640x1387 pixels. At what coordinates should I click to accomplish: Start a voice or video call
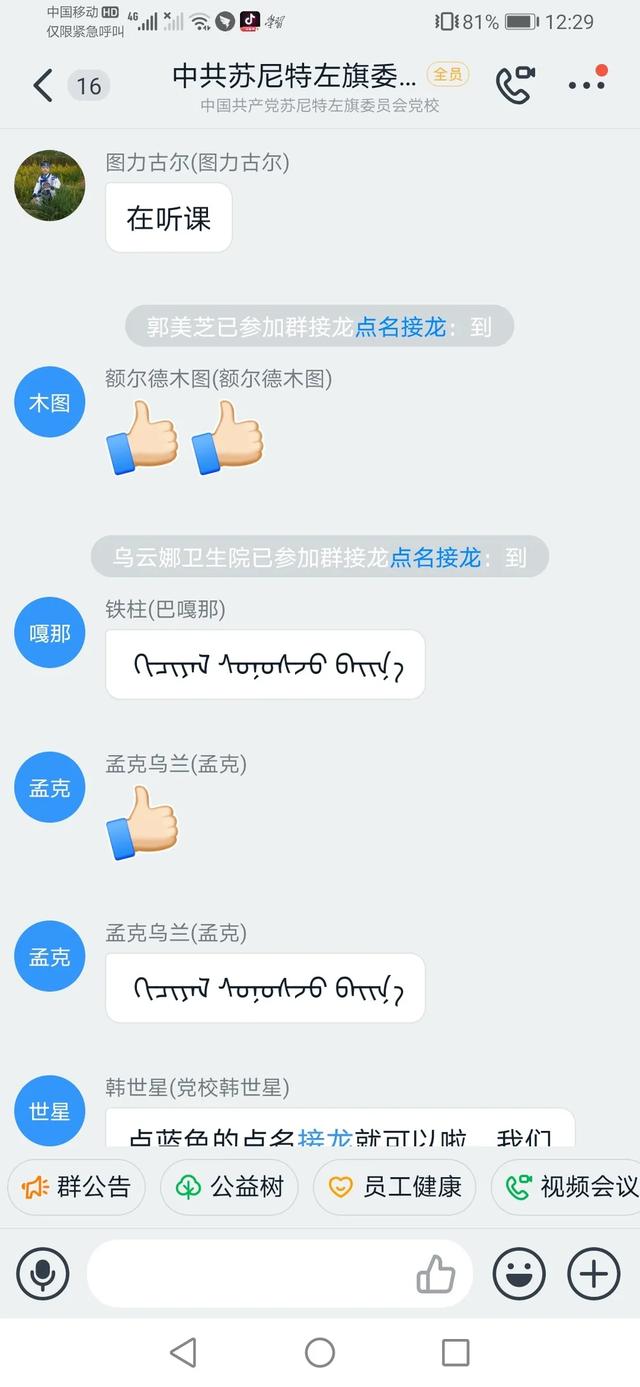[x=515, y=86]
